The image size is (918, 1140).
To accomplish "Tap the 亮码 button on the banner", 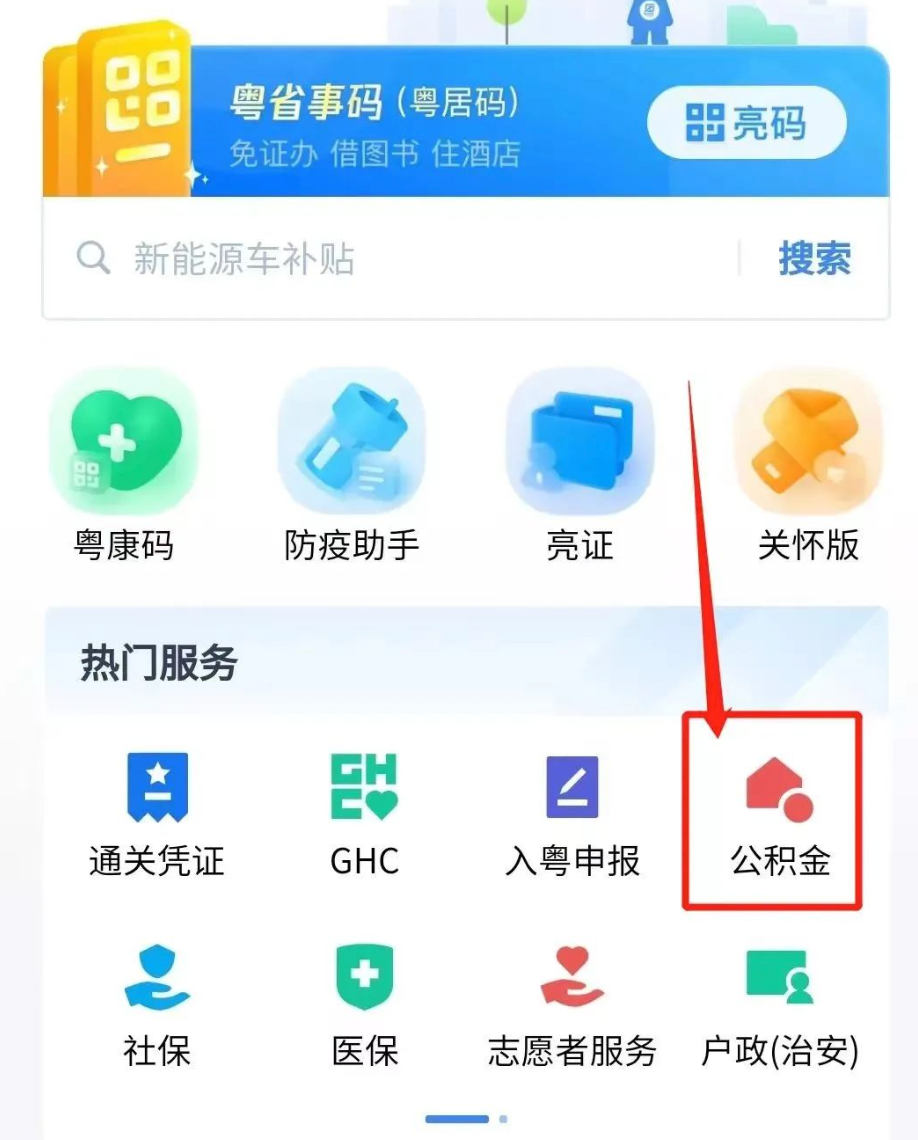I will (746, 123).
